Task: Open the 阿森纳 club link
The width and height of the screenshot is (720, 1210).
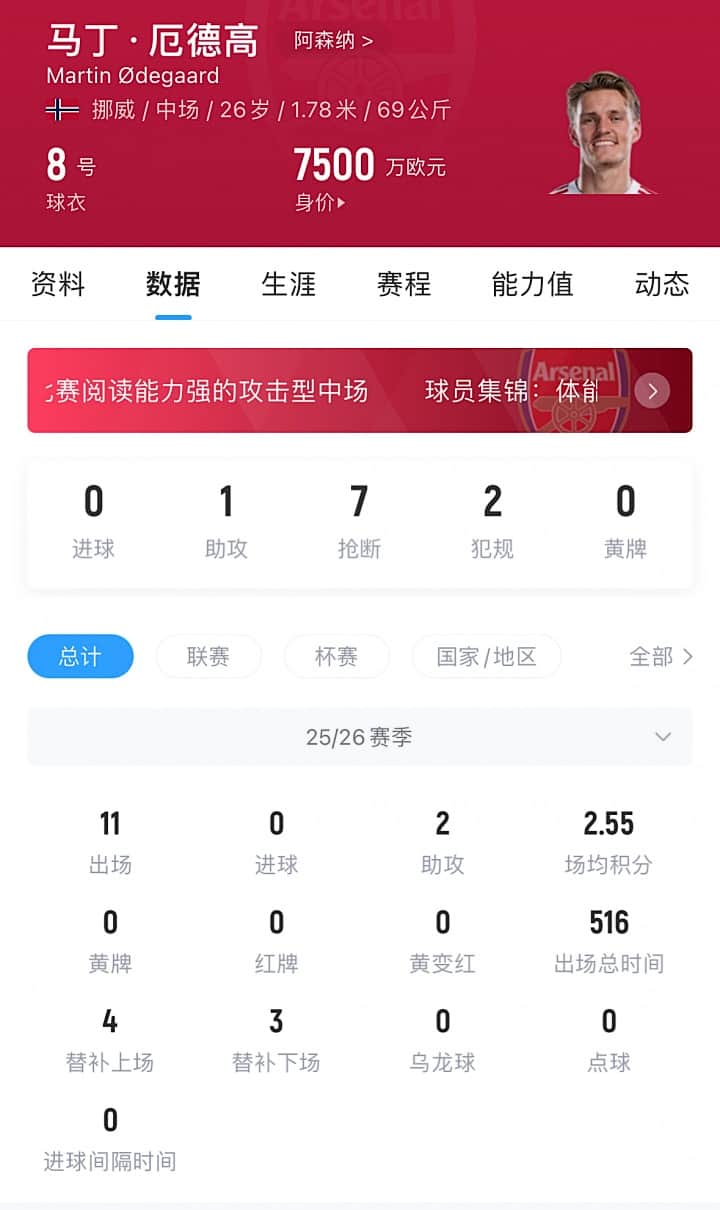Action: (333, 41)
